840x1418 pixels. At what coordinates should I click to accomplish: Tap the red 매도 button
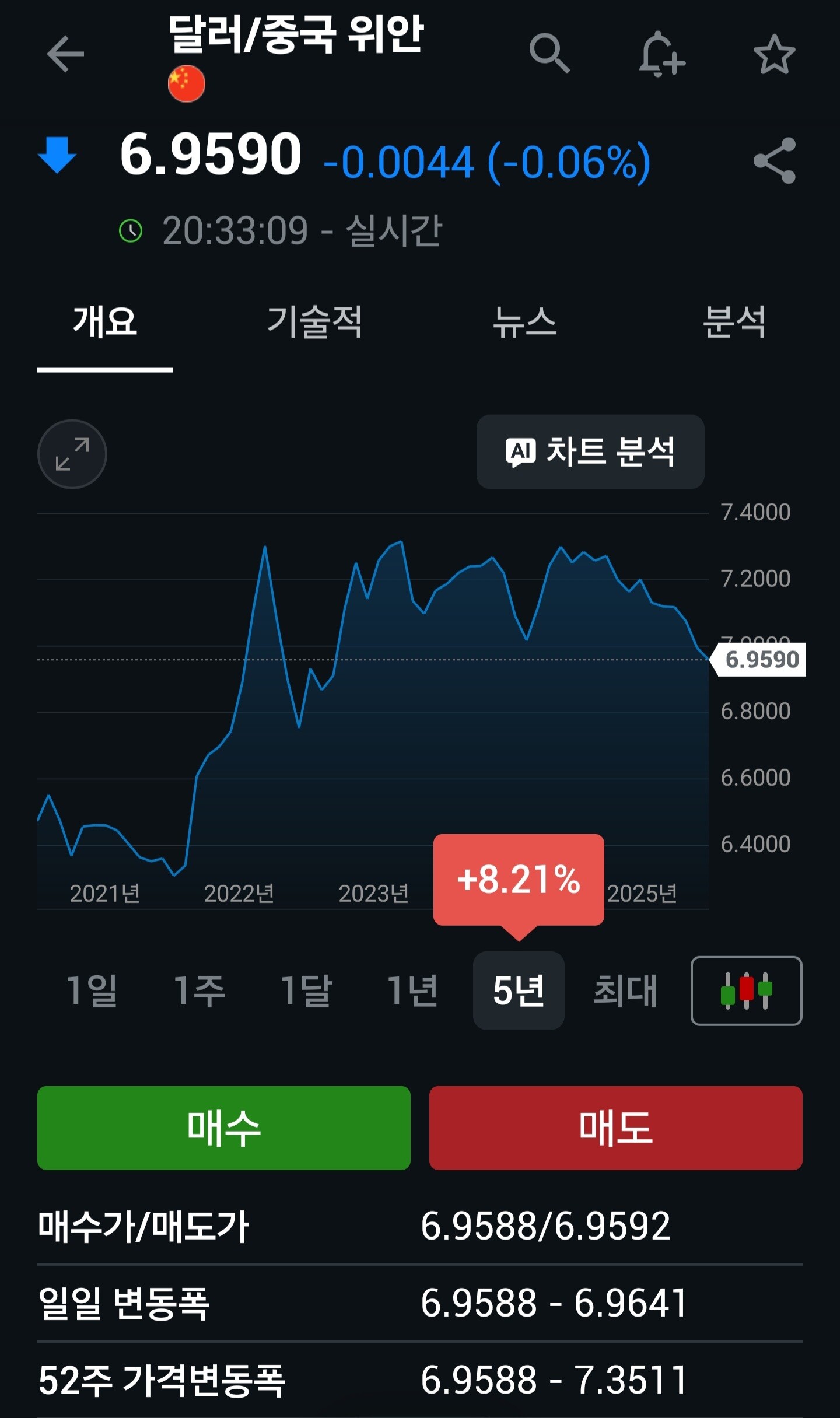pos(615,1128)
